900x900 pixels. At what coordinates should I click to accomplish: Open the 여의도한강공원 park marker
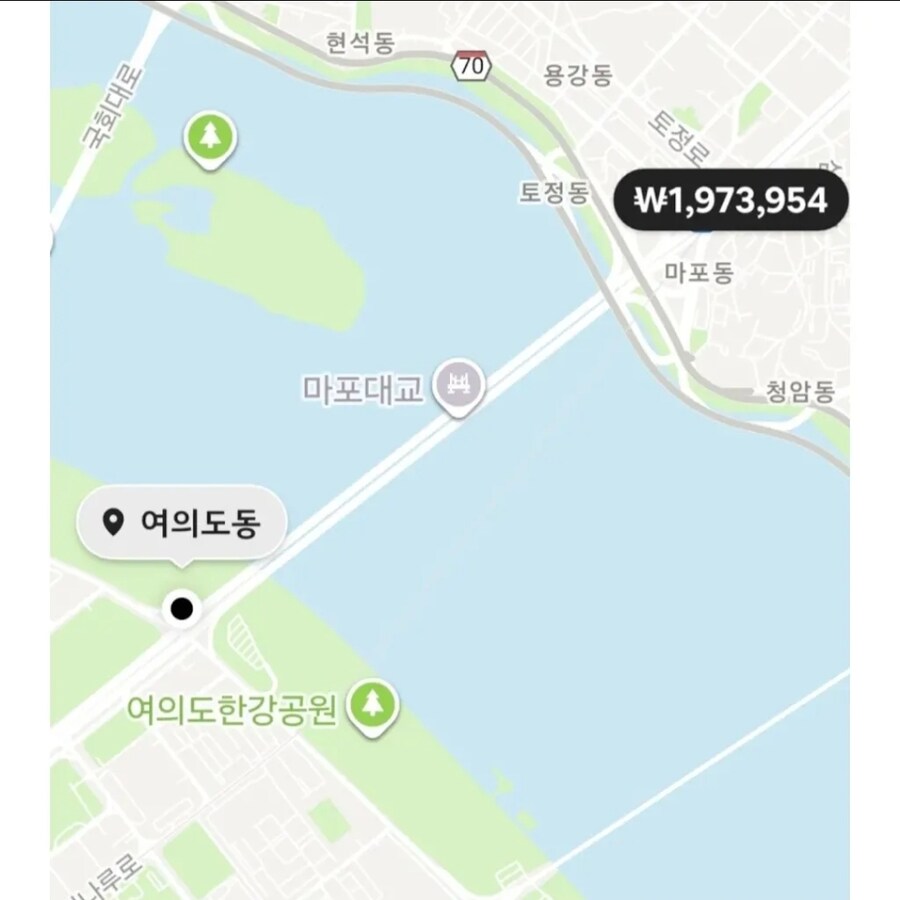[x=373, y=705]
